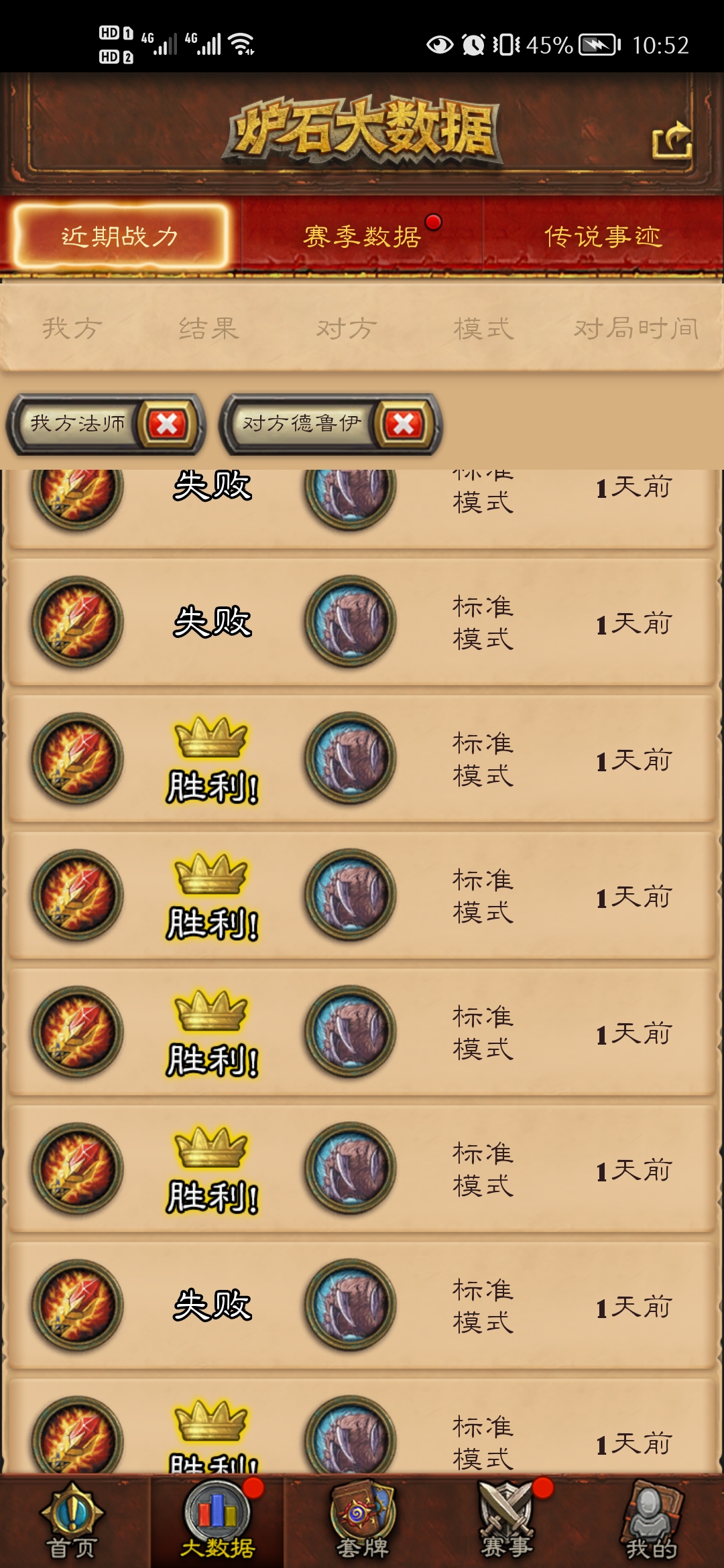
Task: Switch to the 传说事迹 tab
Action: click(603, 237)
